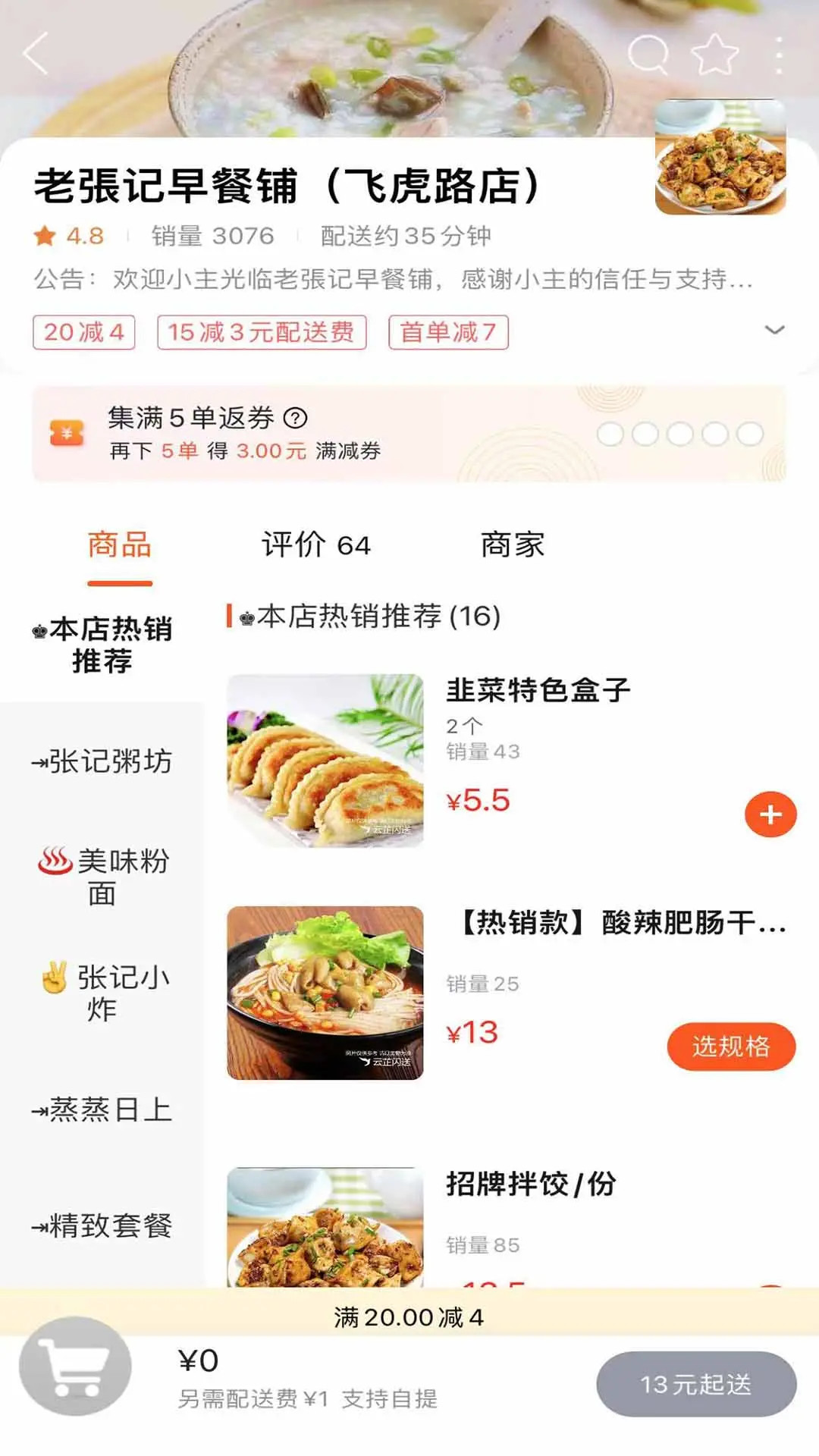Tap the question mark beside 集满5单返券
The height and width of the screenshot is (1456, 819).
pos(296,419)
